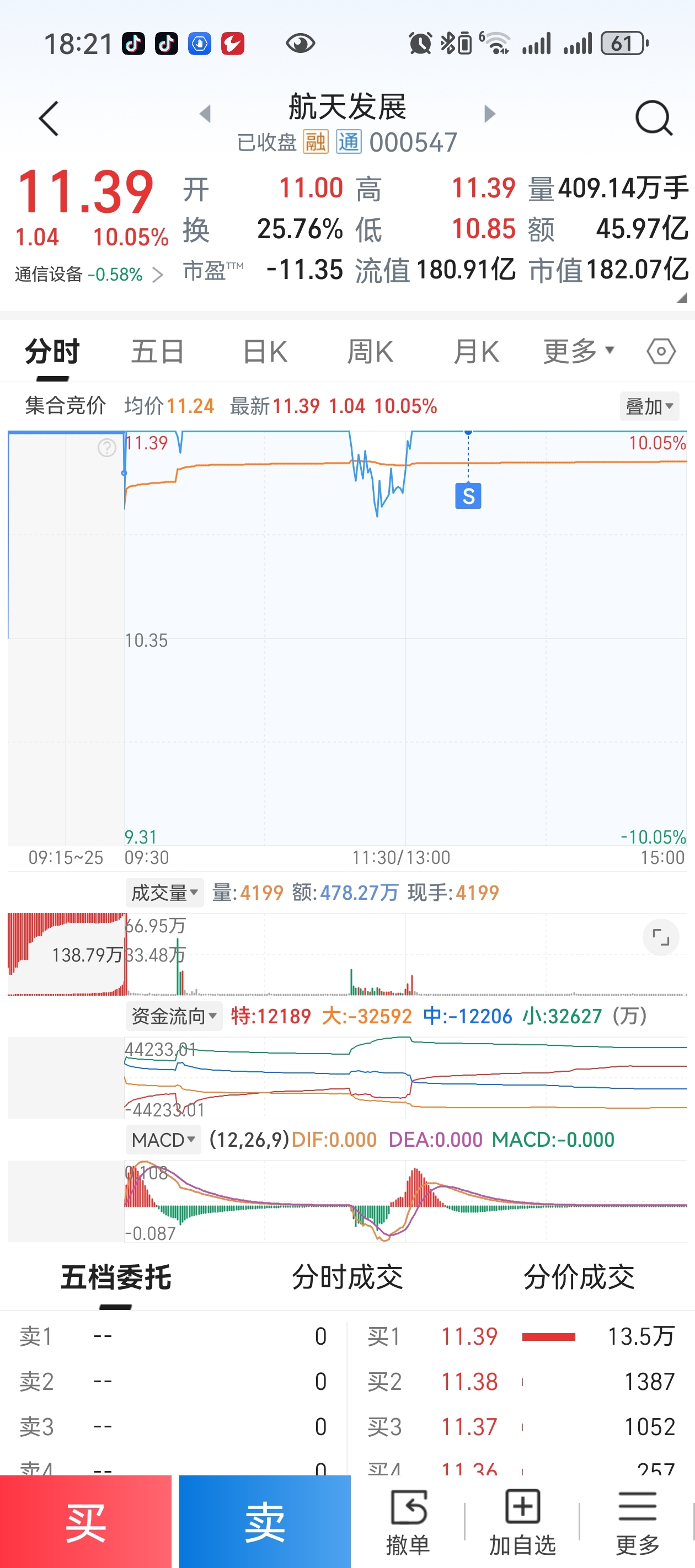The height and width of the screenshot is (1568, 695).
Task: Select the 月K chart tab
Action: point(475,352)
